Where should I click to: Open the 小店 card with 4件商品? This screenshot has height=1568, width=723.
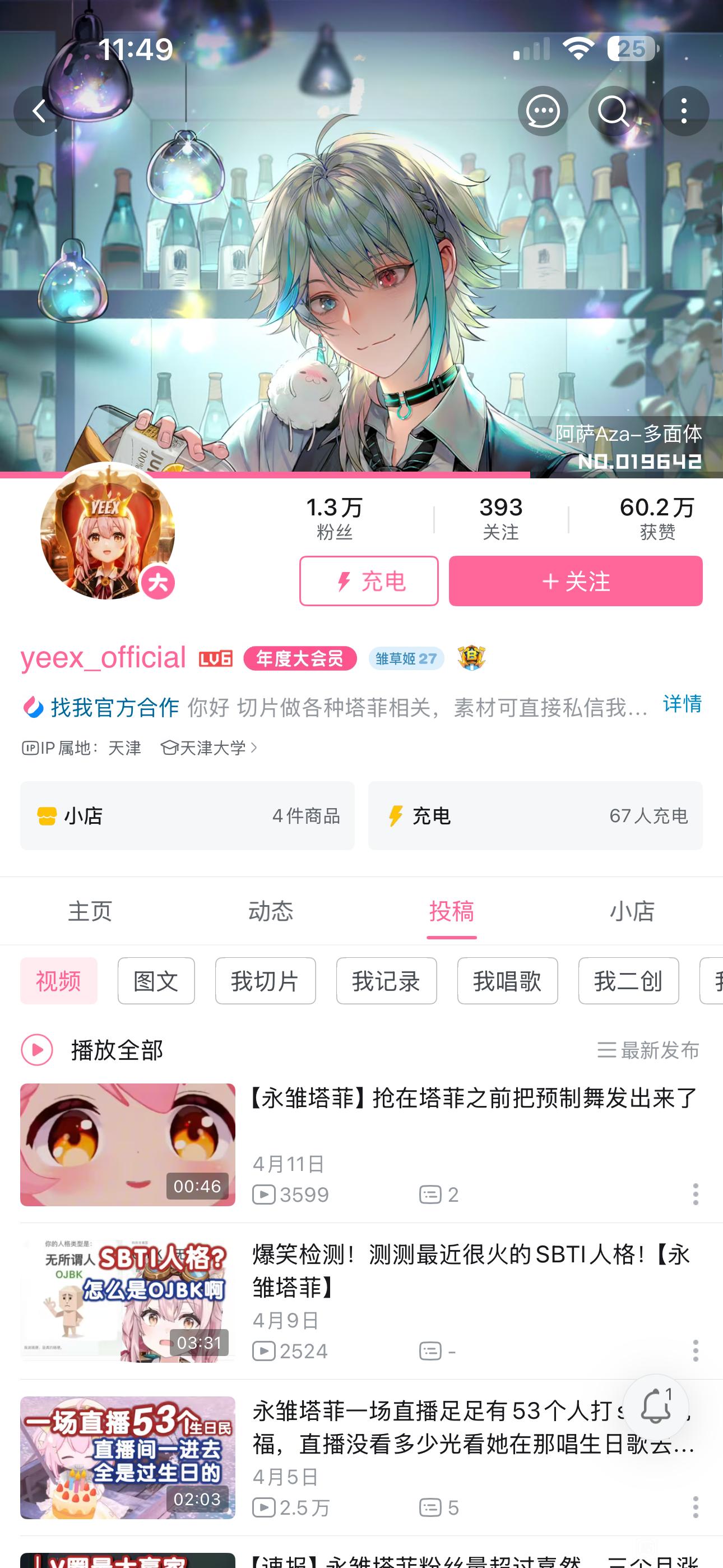coord(187,815)
